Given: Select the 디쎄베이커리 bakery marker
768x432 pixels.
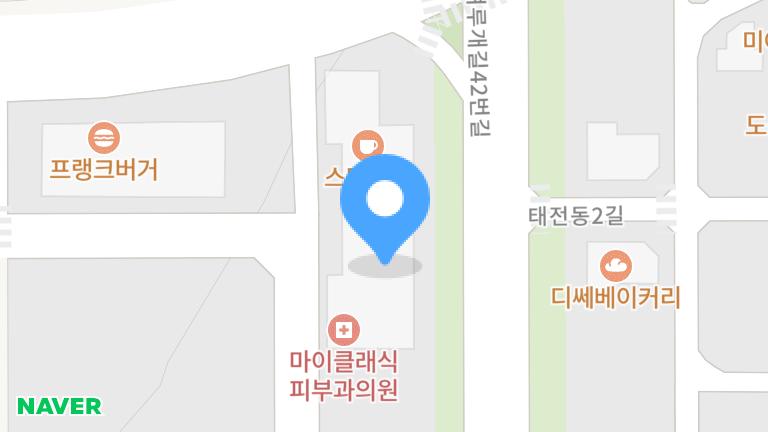Looking at the screenshot, I should pos(615,266).
